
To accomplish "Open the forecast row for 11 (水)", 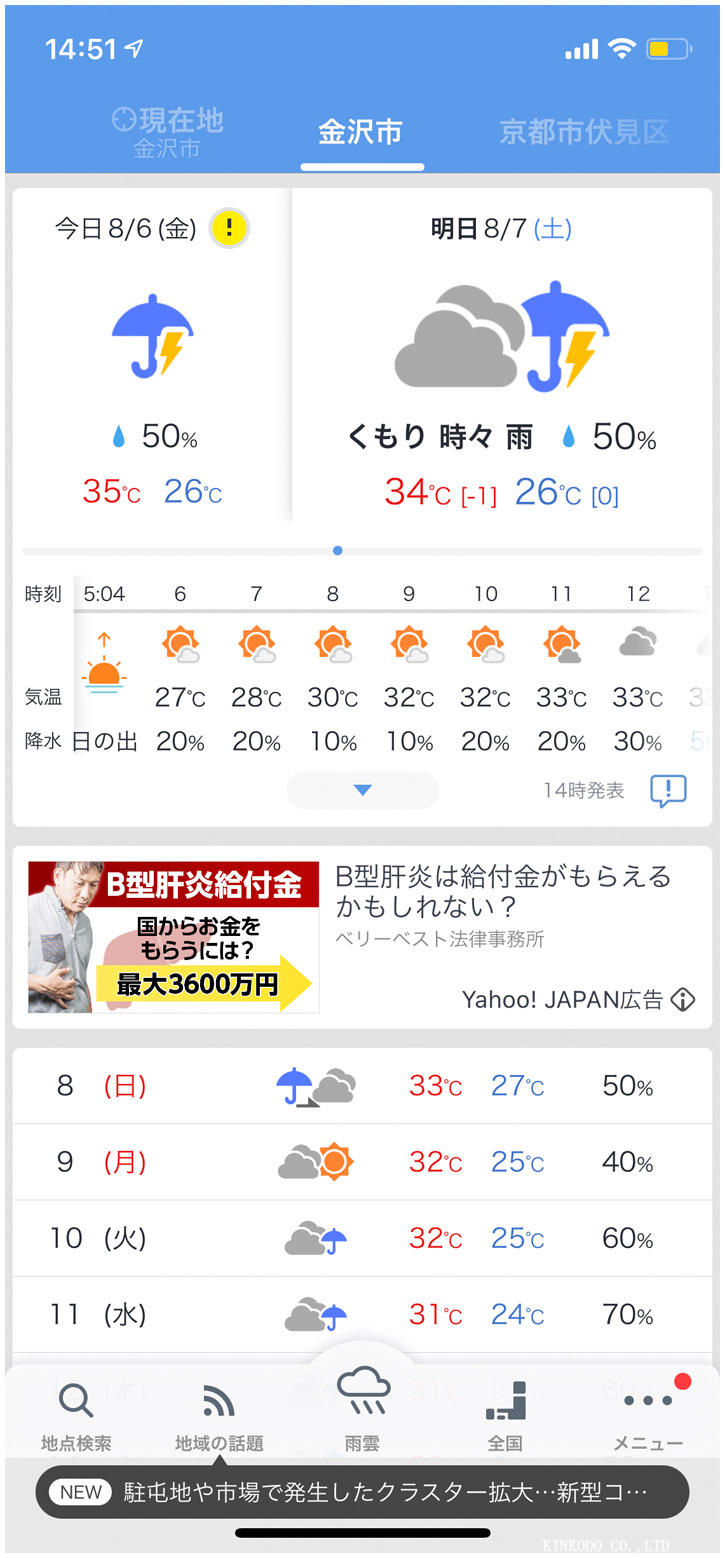I will click(362, 1315).
